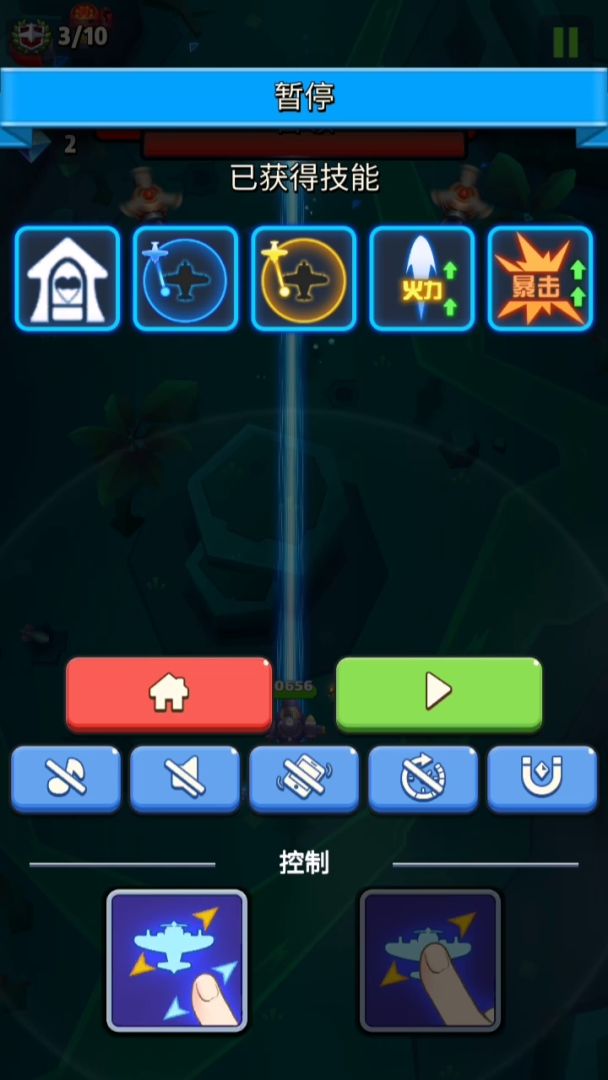View the 暴击 critical hit skill
608x1080 pixels.
pyautogui.click(x=540, y=279)
